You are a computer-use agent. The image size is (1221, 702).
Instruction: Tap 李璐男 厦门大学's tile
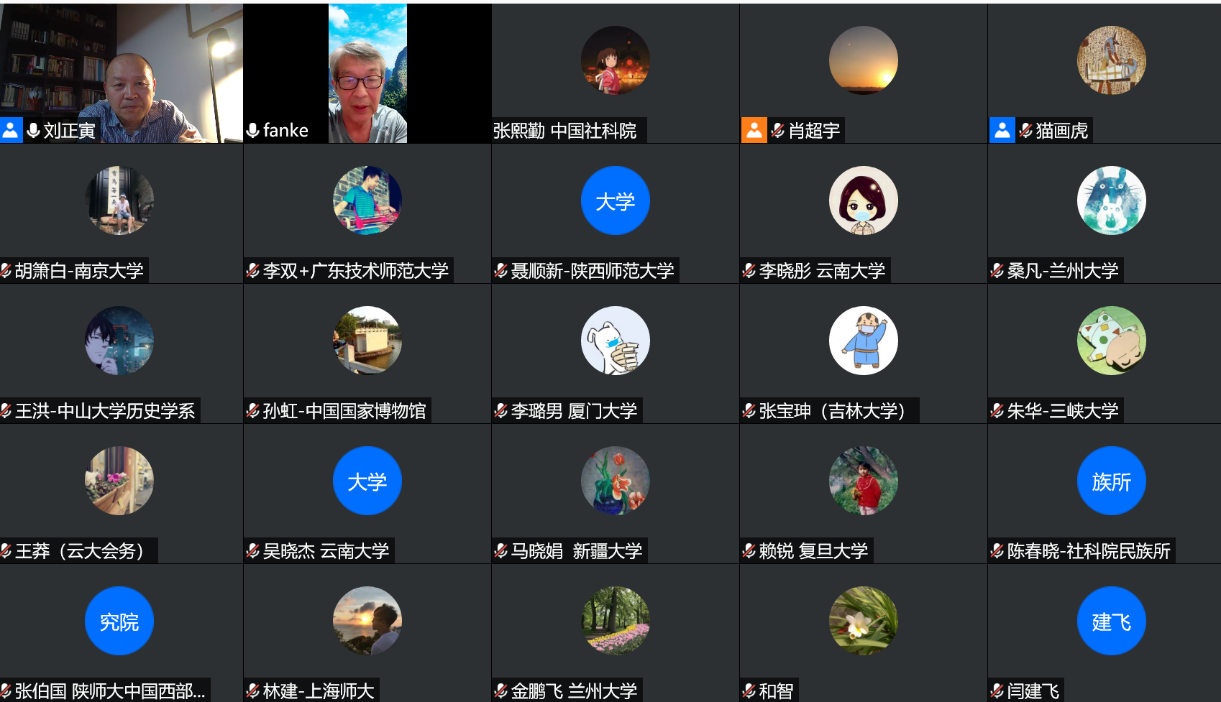(615, 353)
